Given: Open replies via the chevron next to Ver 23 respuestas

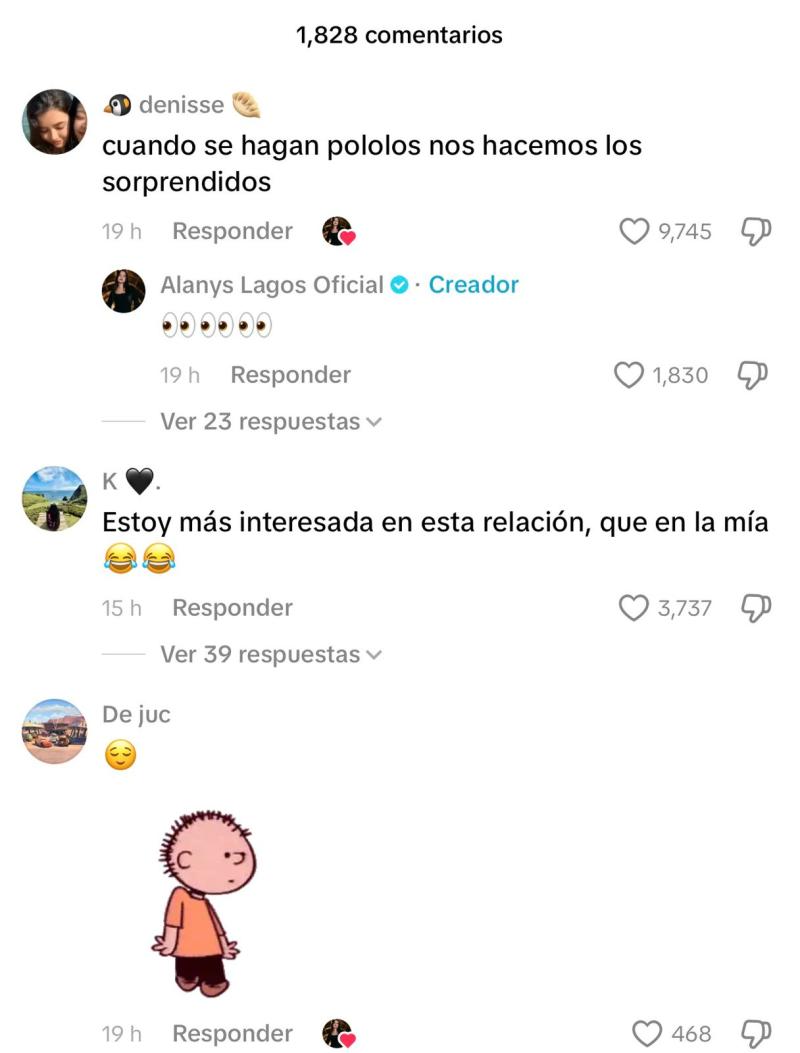Looking at the screenshot, I should click(373, 422).
